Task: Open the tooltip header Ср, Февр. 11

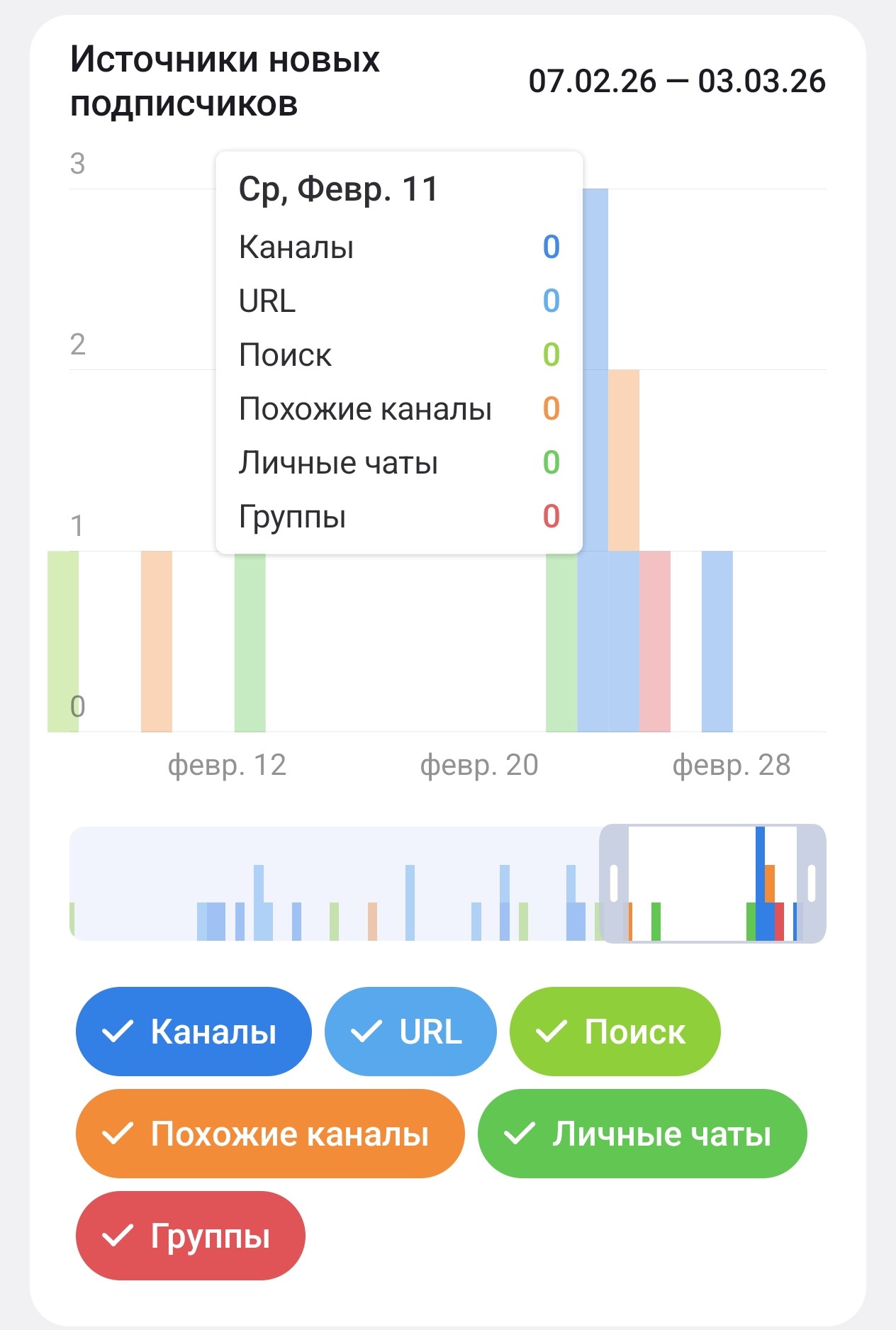Action: click(339, 187)
